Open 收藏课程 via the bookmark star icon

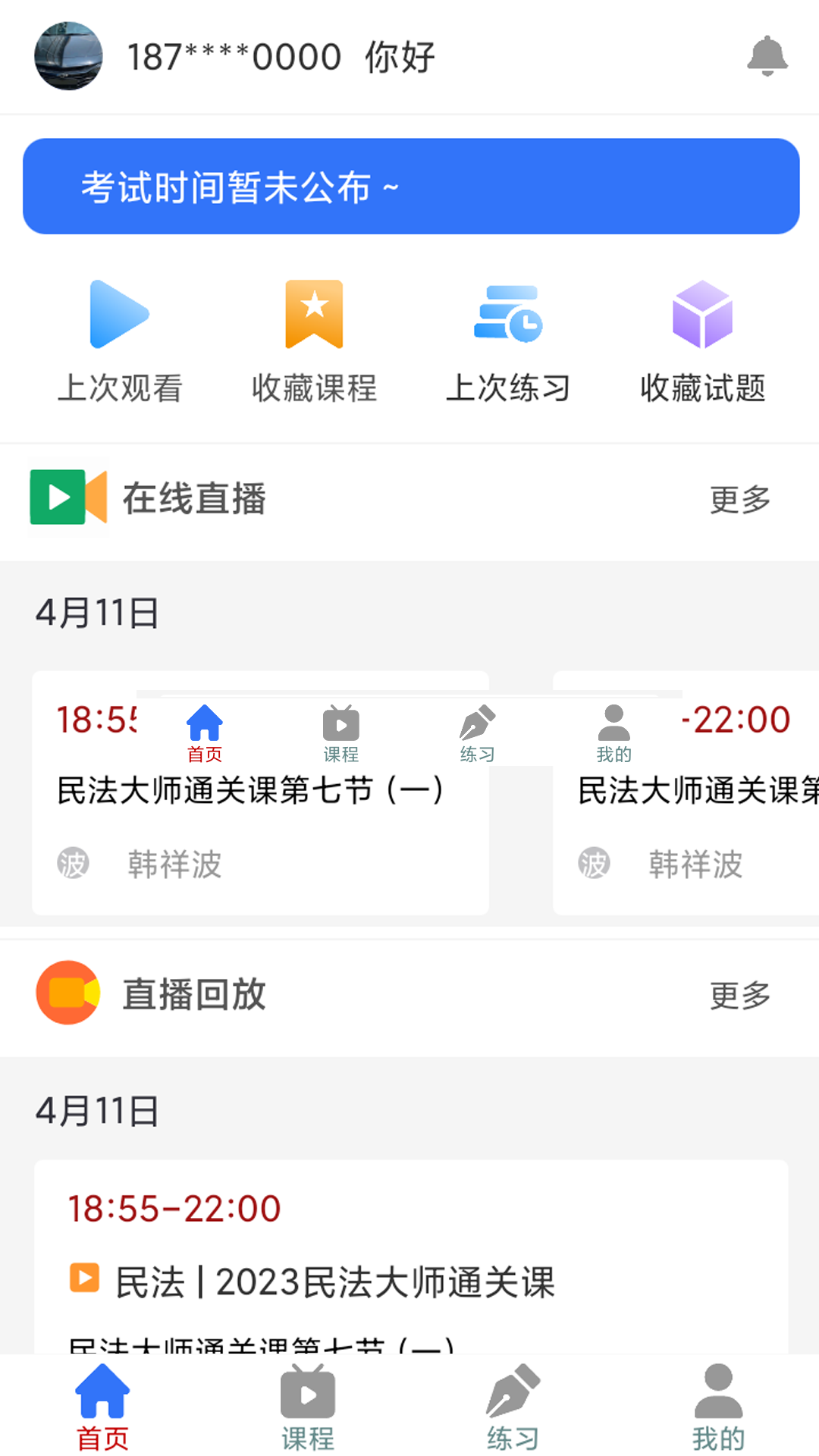point(314,314)
